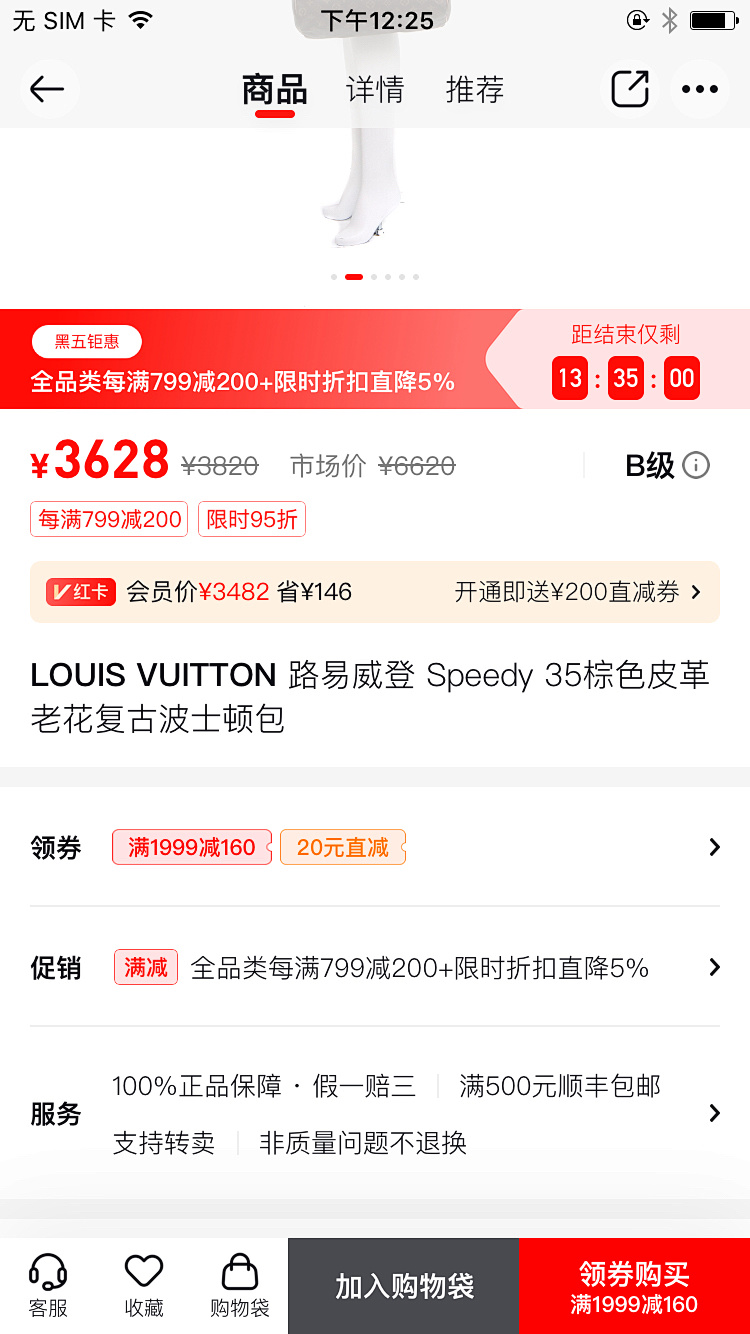Expand the 服务 service guarantees section

pyautogui.click(x=713, y=1113)
